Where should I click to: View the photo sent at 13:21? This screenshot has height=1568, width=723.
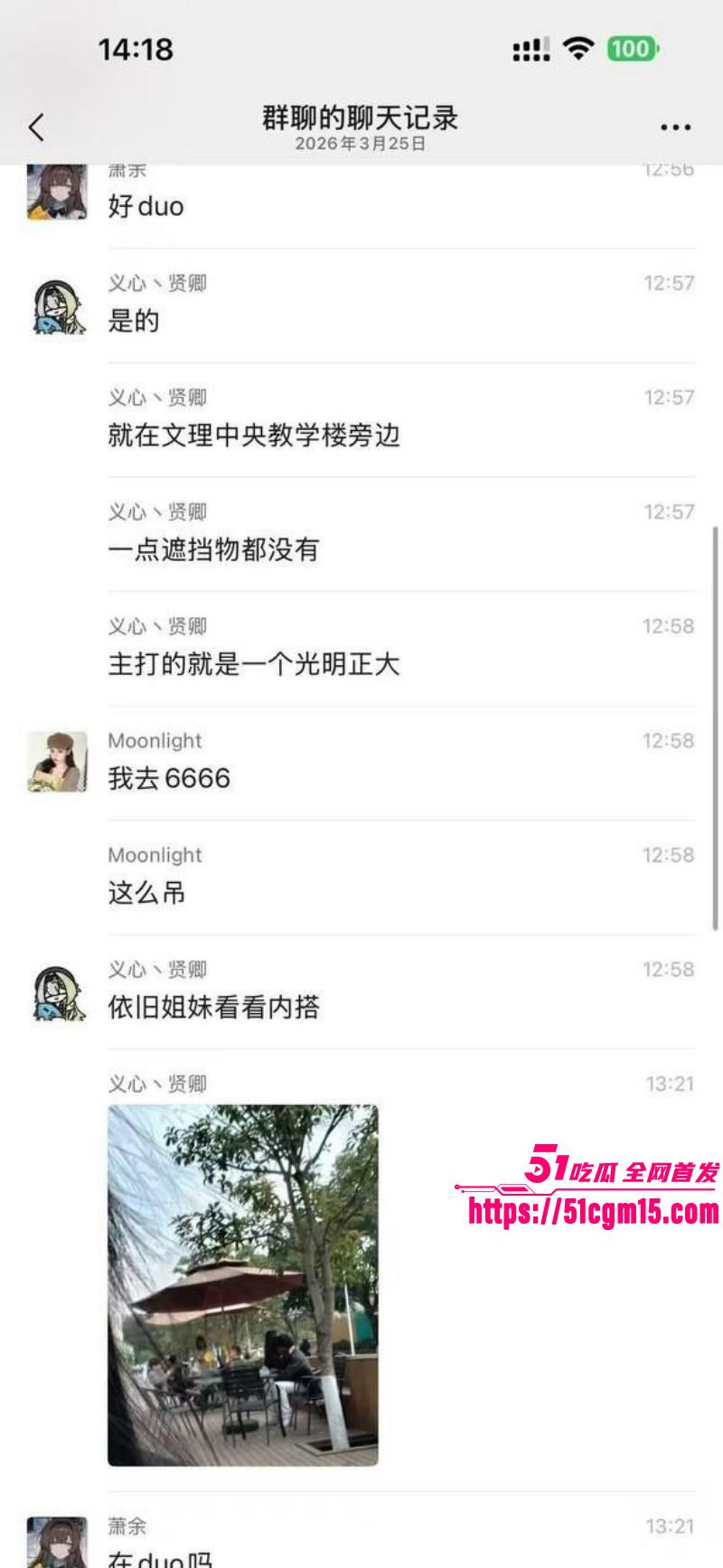[x=243, y=1284]
